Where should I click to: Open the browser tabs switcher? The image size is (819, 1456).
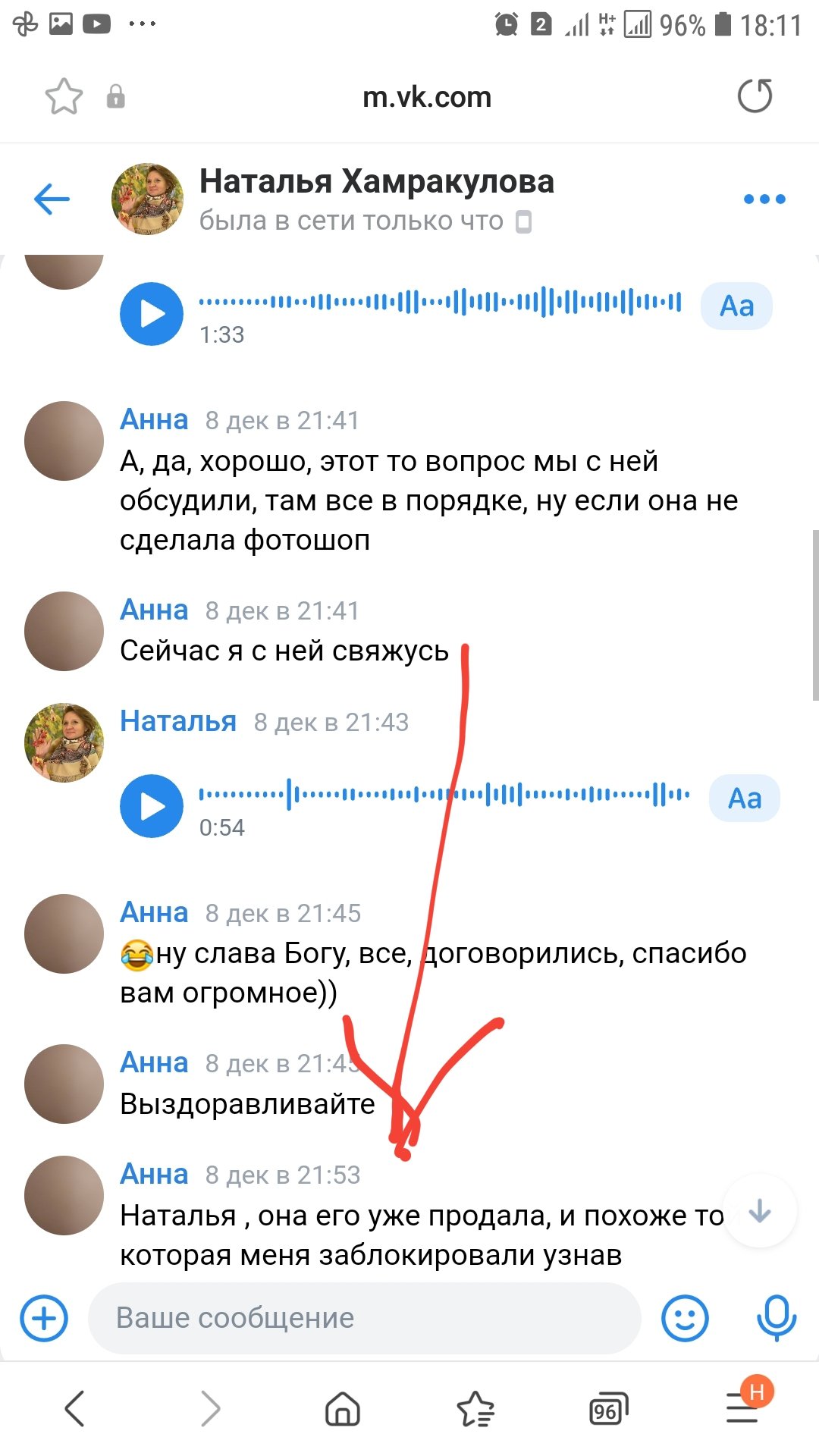(608, 1410)
